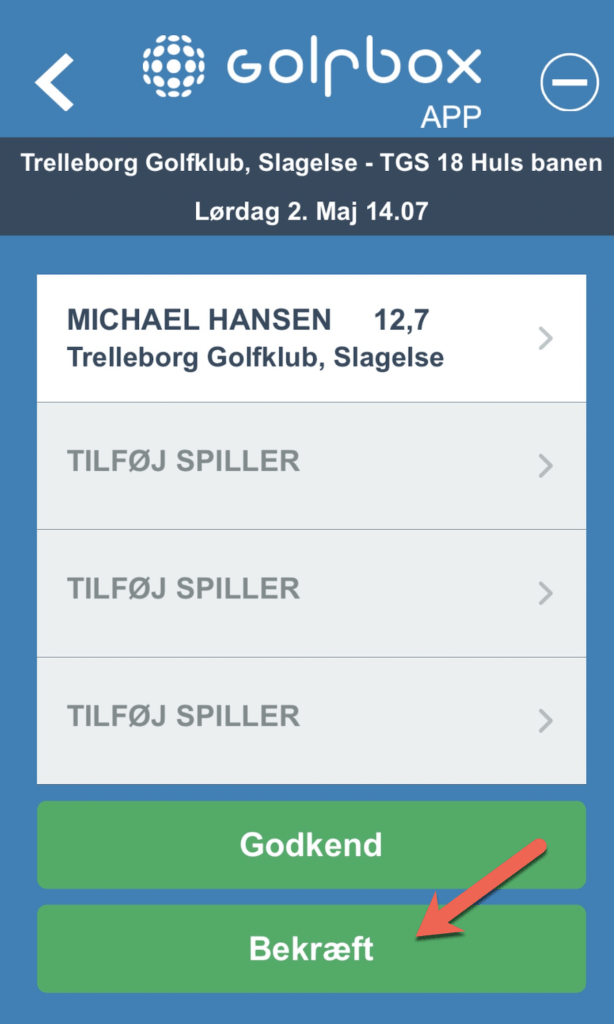Tap the minus circle icon in header
Viewport: 614px width, 1024px height.
click(x=570, y=82)
